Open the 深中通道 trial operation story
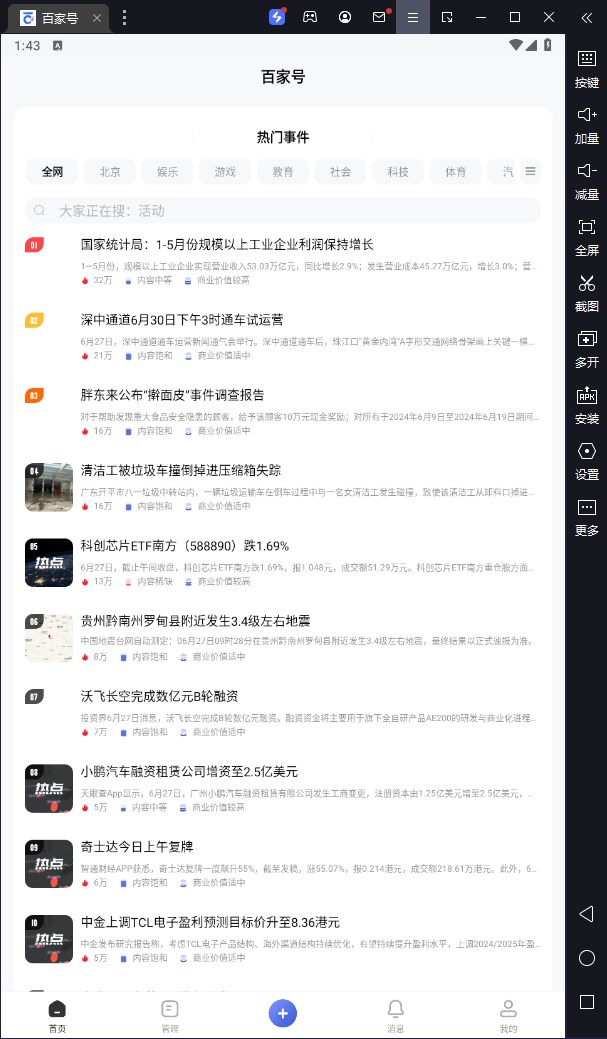The height and width of the screenshot is (1039, 607). point(182,320)
